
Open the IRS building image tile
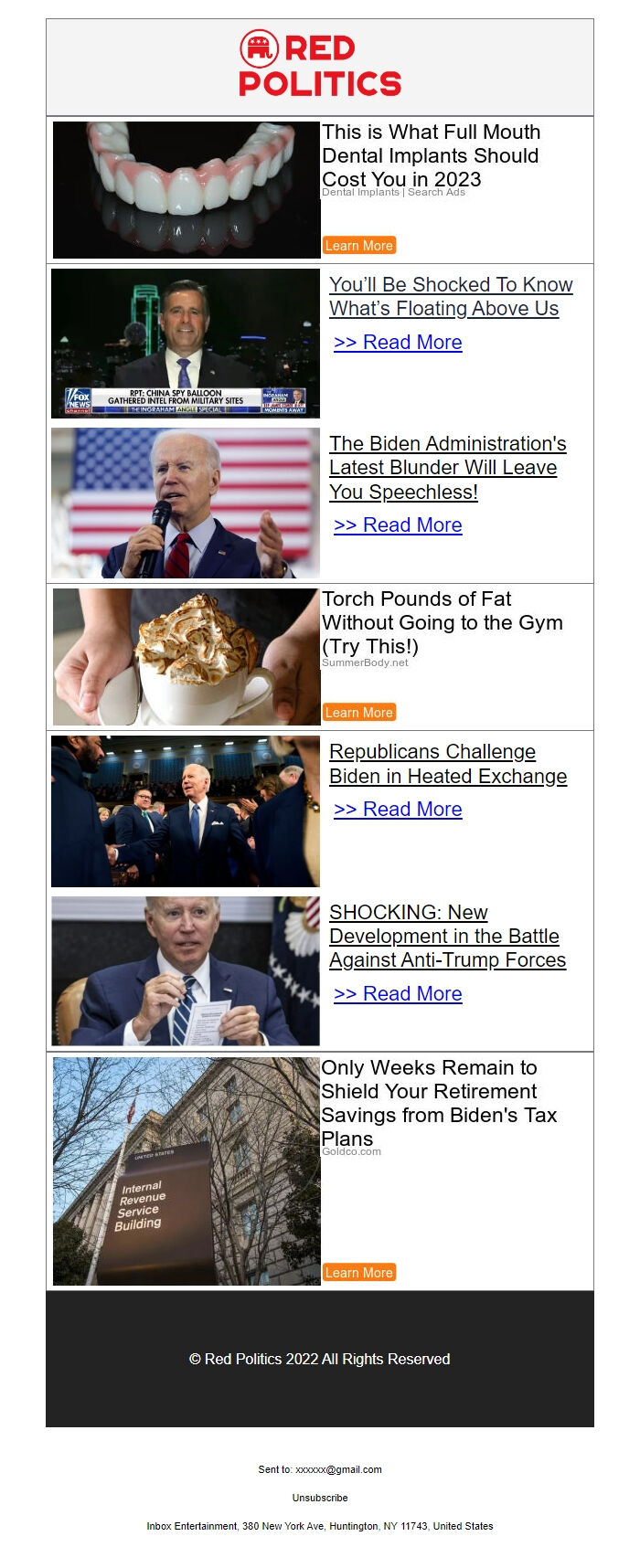(186, 1171)
